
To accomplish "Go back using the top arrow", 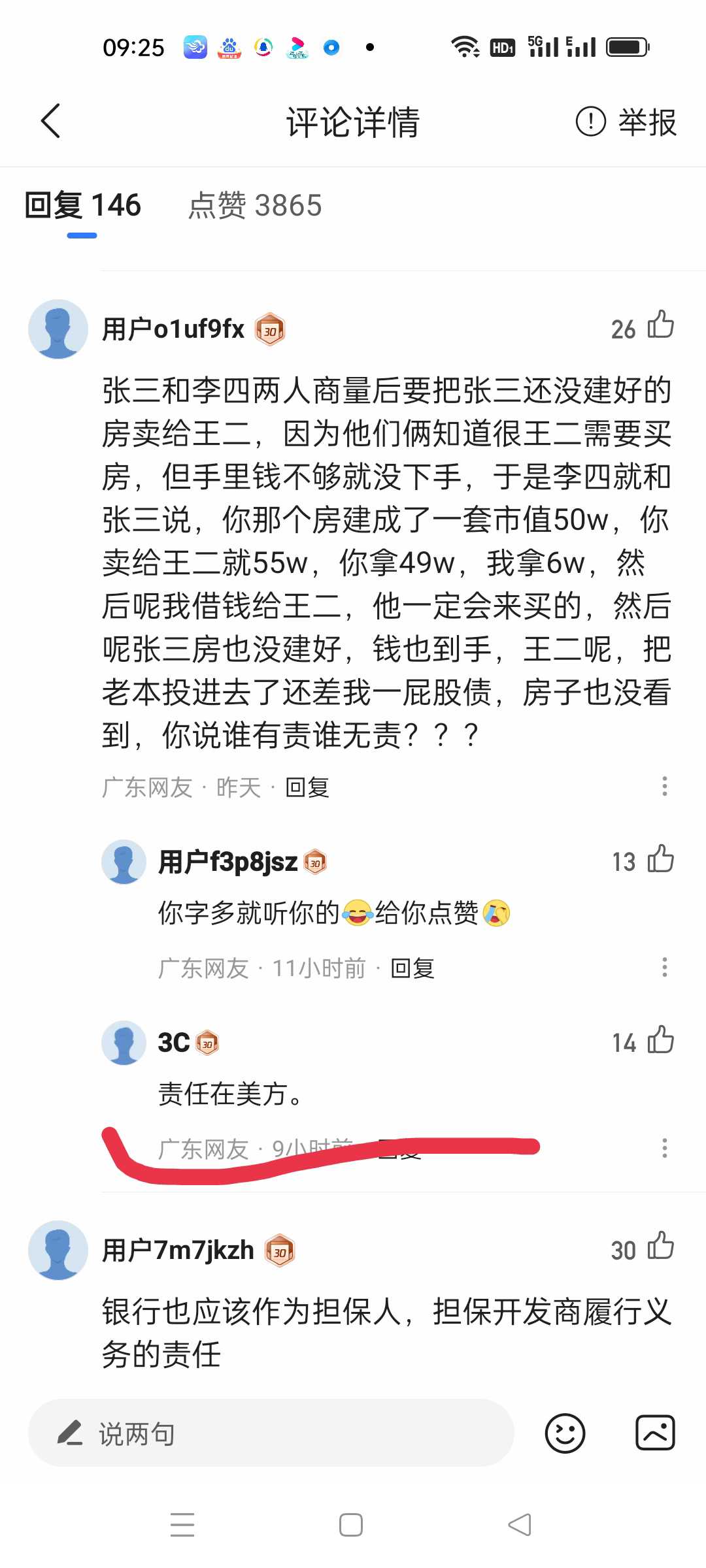I will [x=50, y=121].
